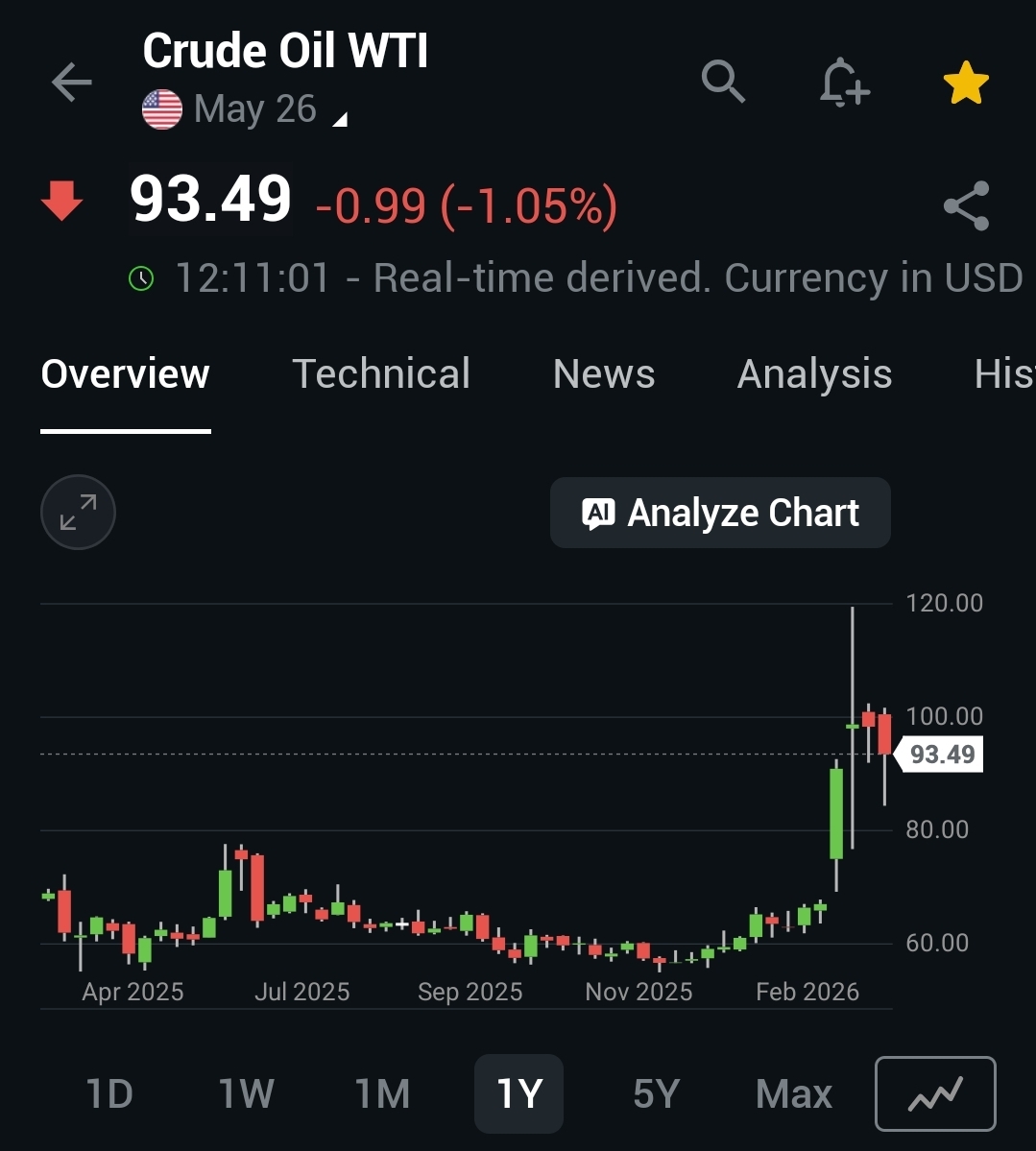Switch chart range to 1W
The height and width of the screenshot is (1151, 1036).
246,1093
